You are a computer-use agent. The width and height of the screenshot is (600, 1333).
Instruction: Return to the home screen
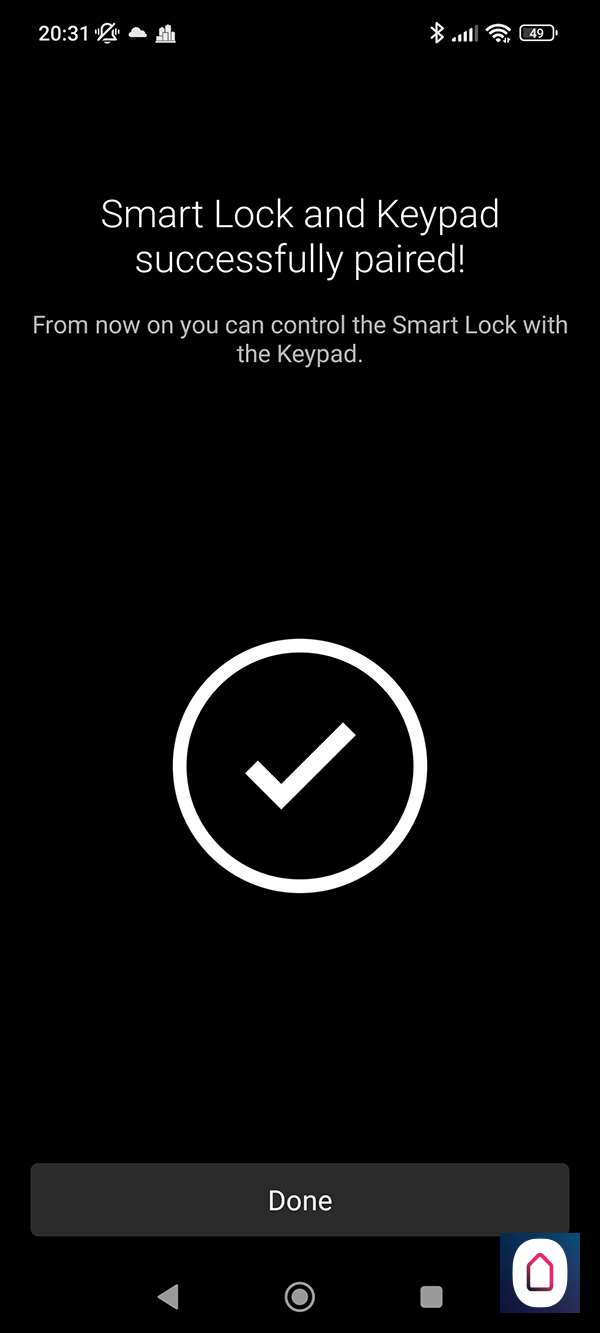point(300,1297)
